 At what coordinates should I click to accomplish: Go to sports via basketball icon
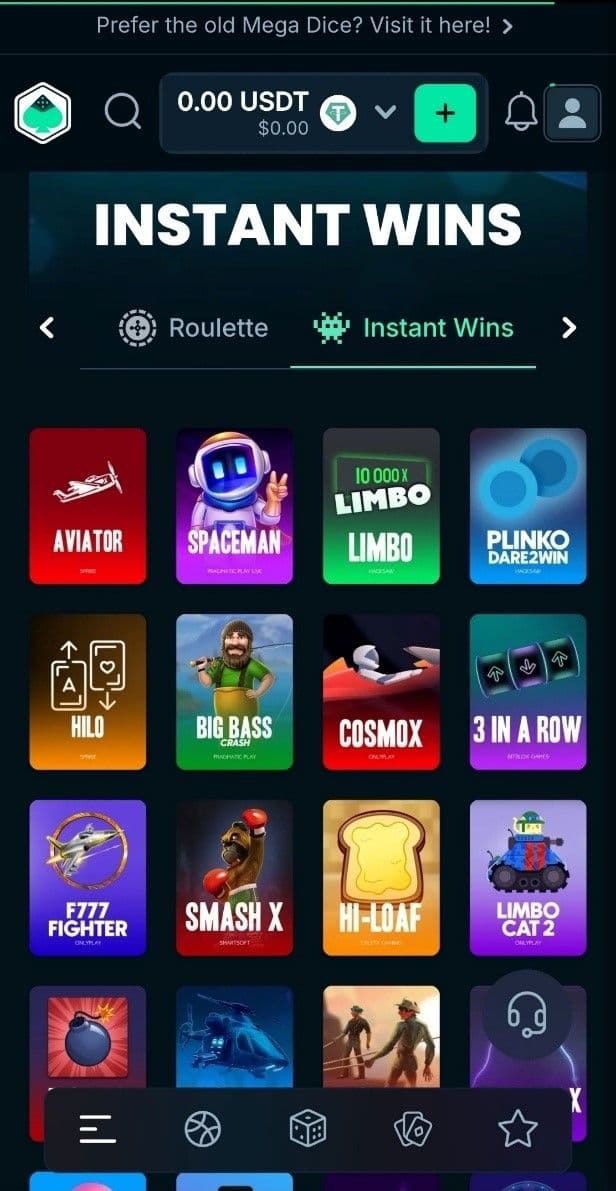[203, 1130]
